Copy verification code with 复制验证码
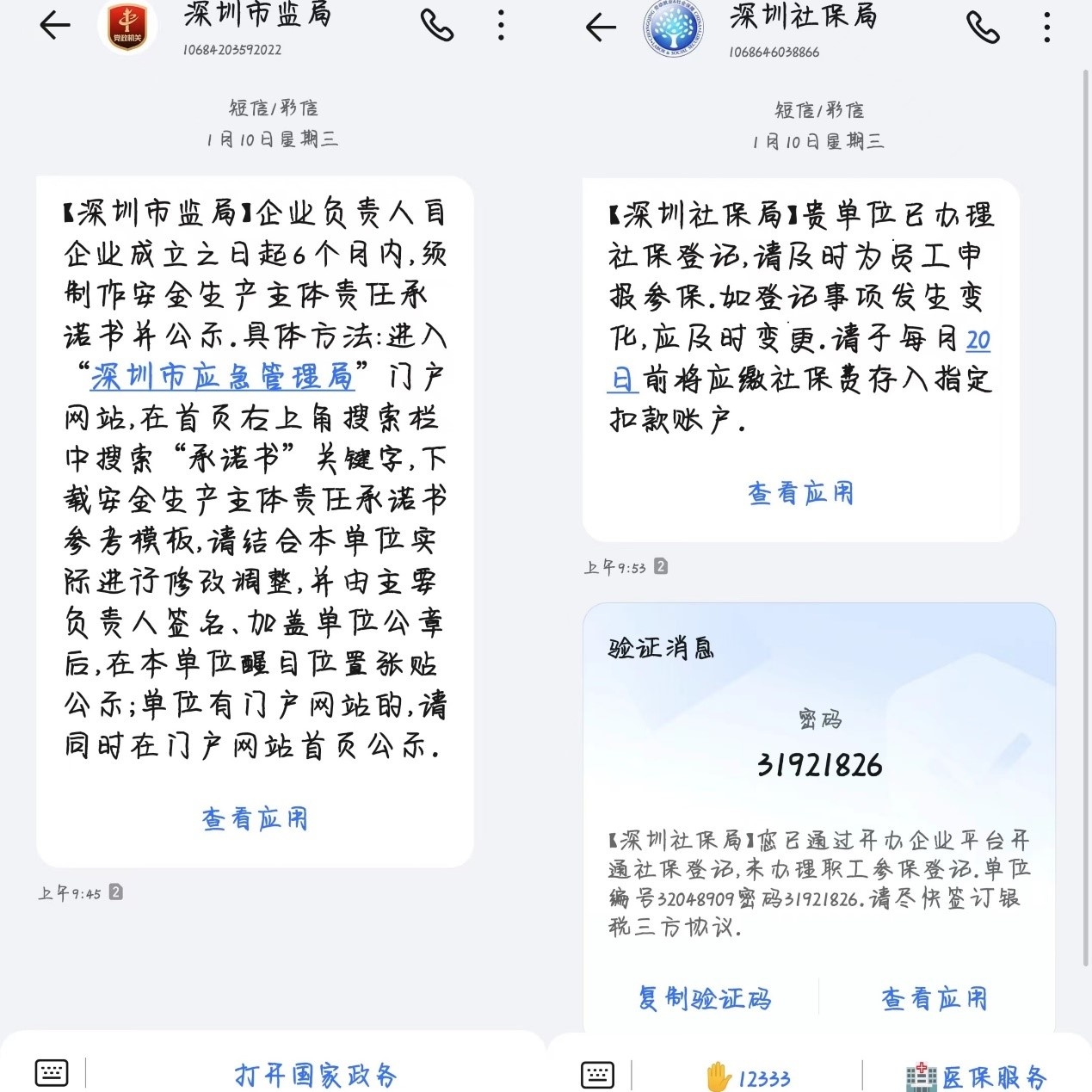The image size is (1092, 1092). tap(704, 998)
